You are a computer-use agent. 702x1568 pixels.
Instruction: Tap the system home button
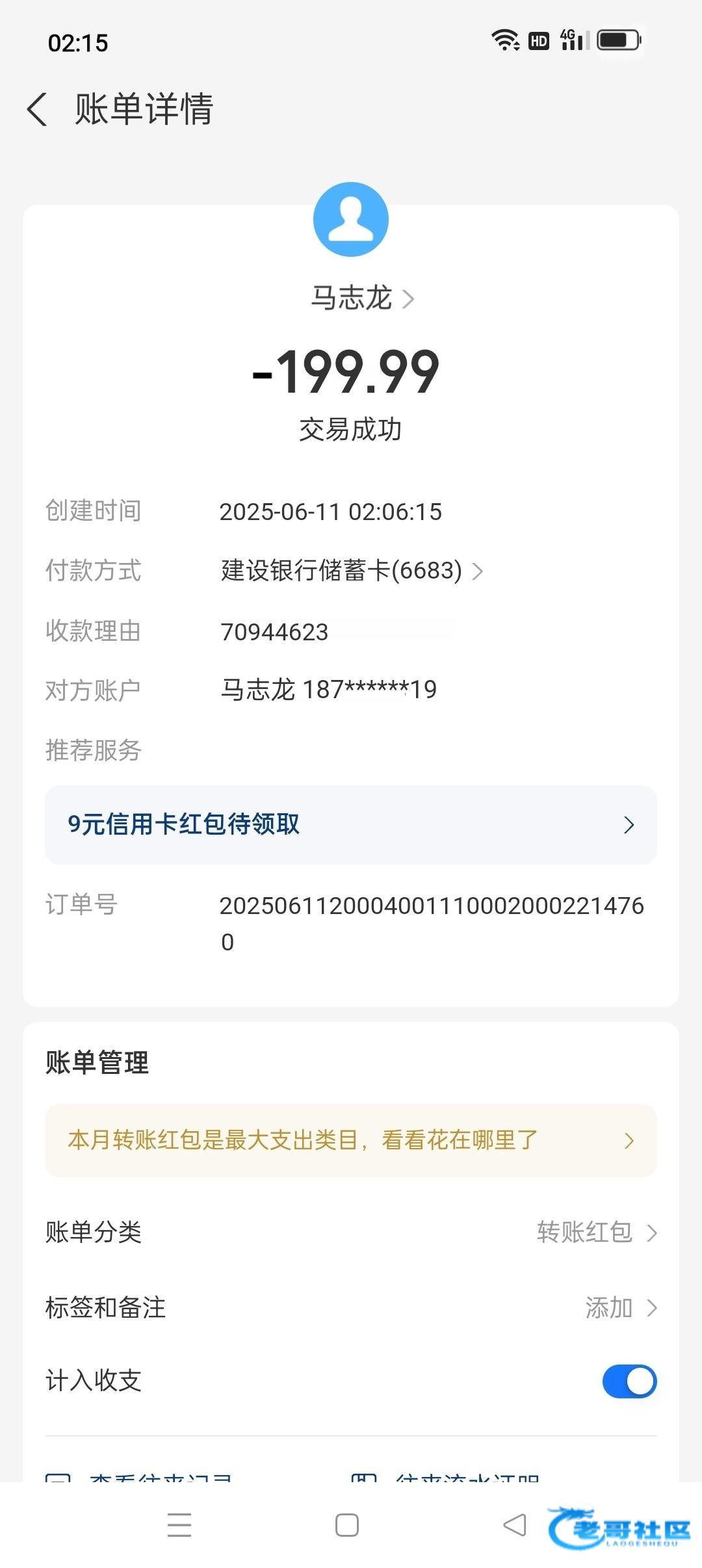(347, 1524)
